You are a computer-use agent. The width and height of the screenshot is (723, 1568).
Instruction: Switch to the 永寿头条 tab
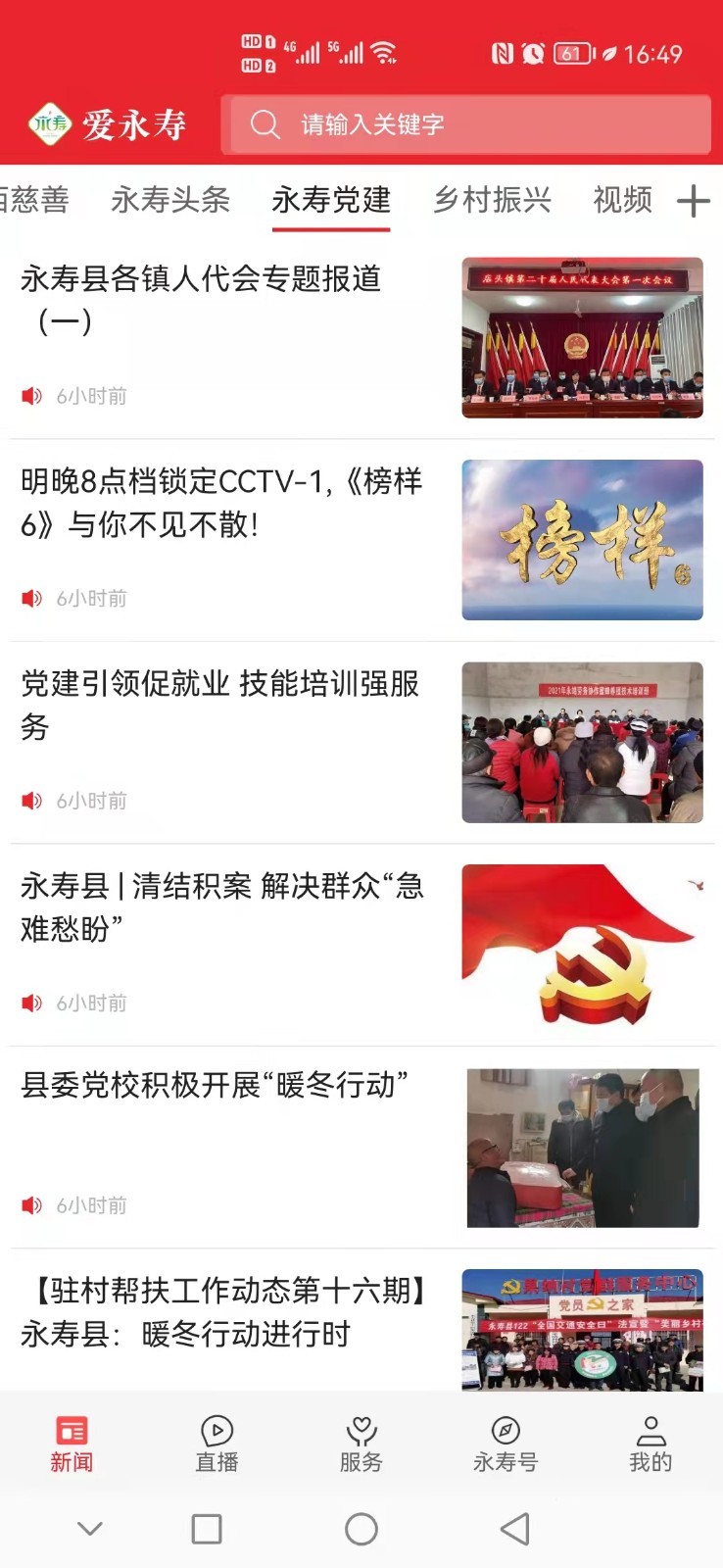coord(170,200)
